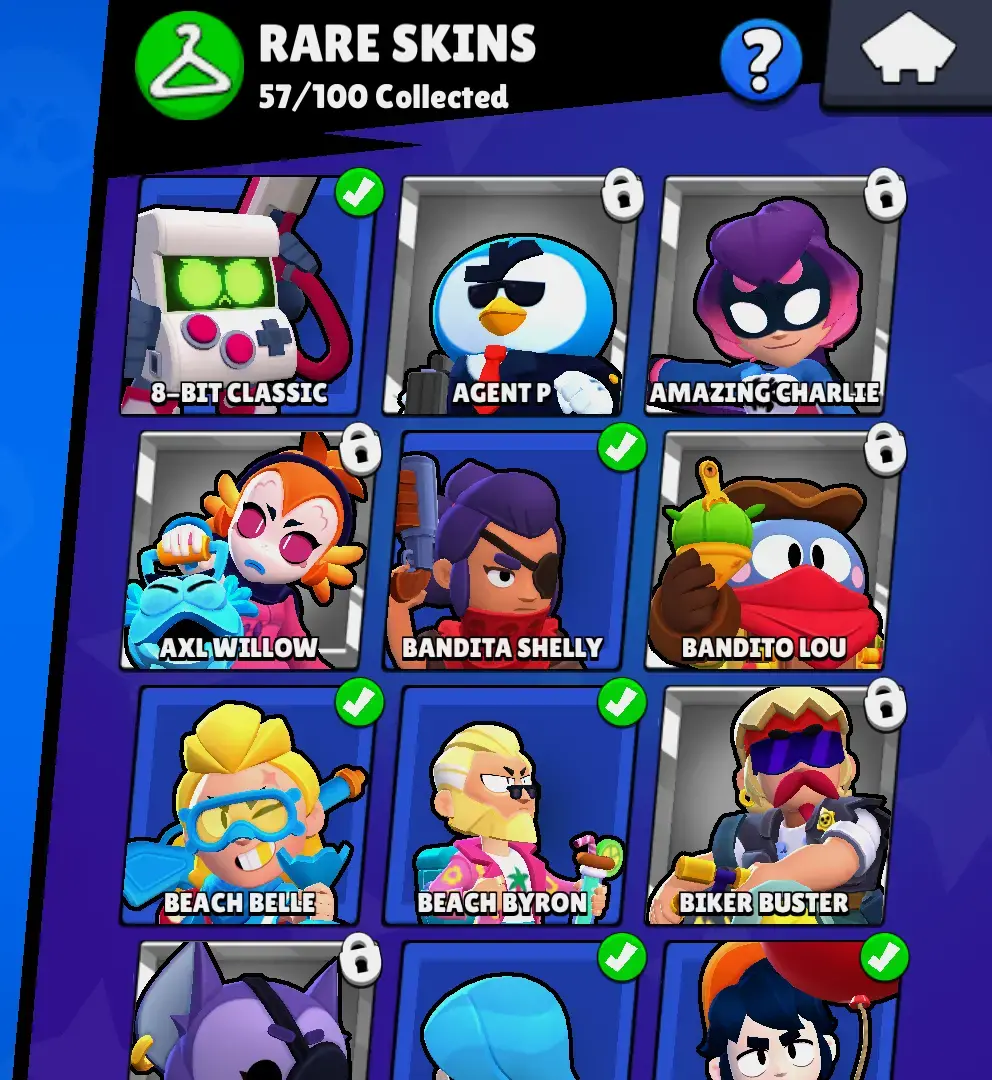Open the Axl Willow skin card
This screenshot has width=992, height=1080.
tap(250, 550)
